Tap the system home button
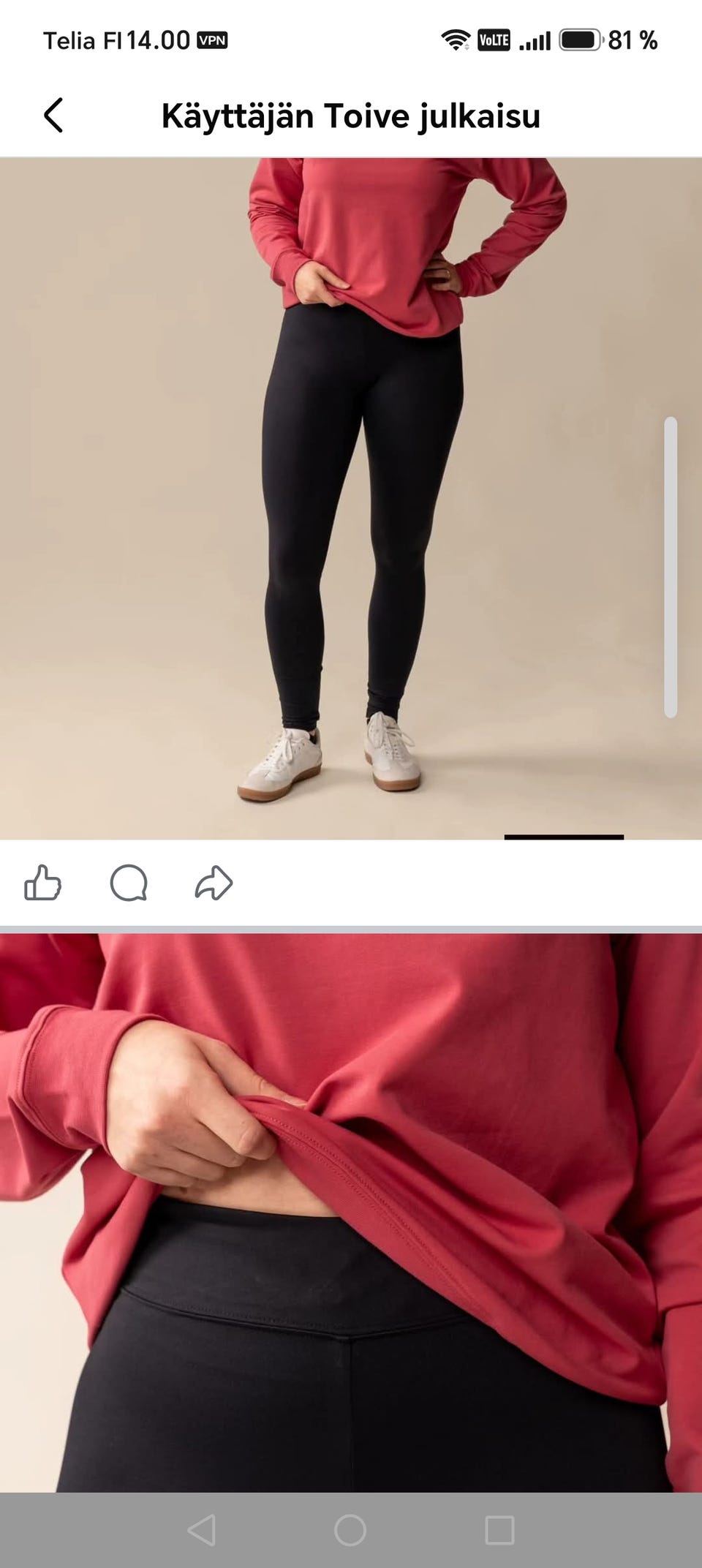702x1568 pixels. point(350,1530)
